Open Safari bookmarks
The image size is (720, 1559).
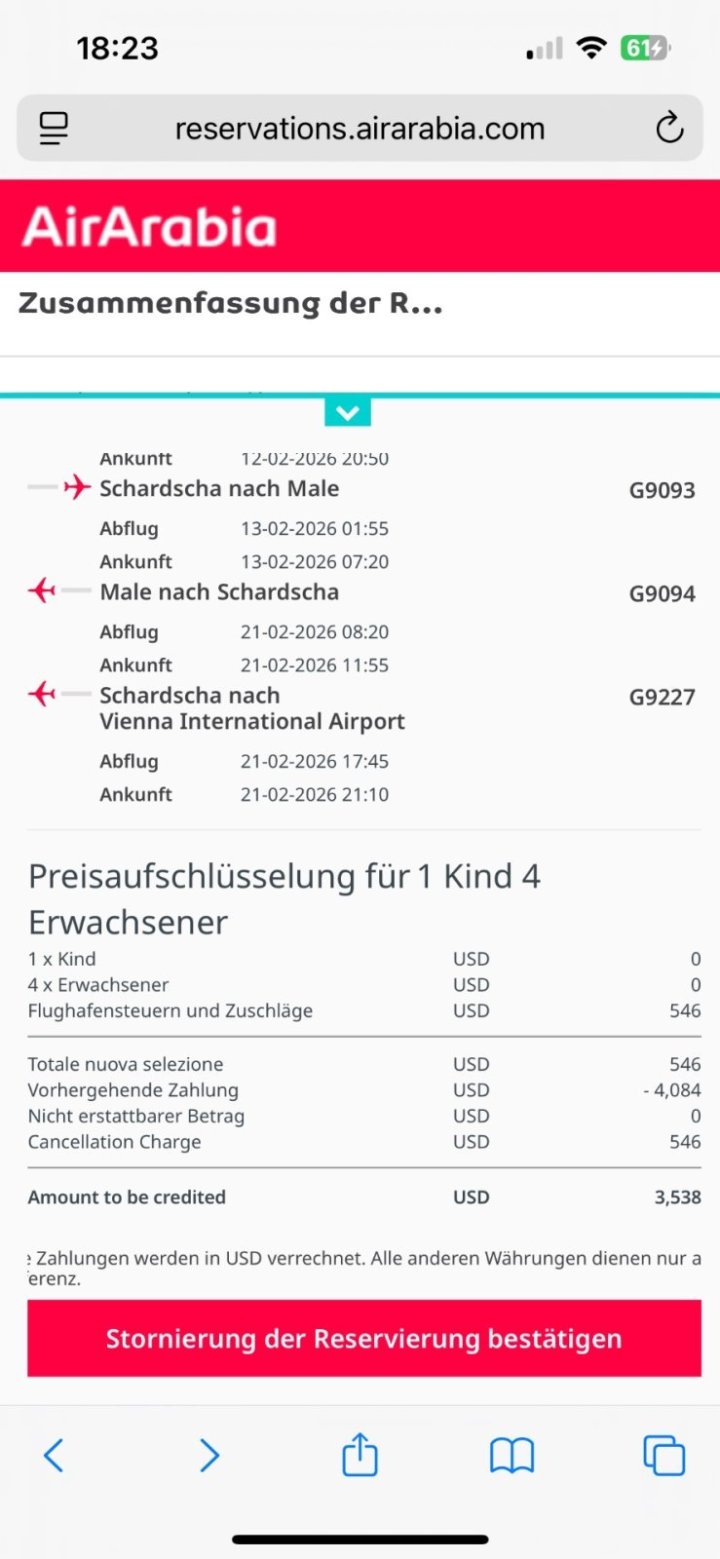512,1455
